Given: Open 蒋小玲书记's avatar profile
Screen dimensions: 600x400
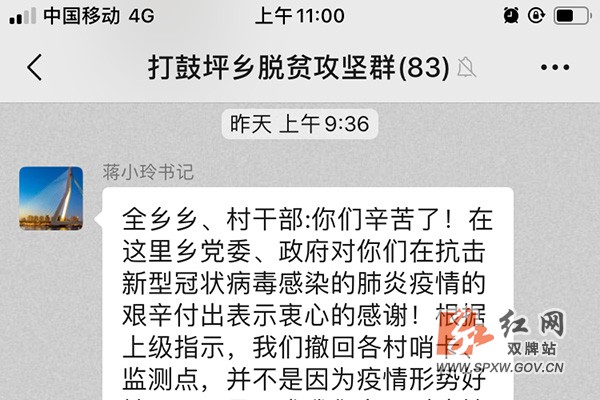Looking at the screenshot, I should [51, 198].
